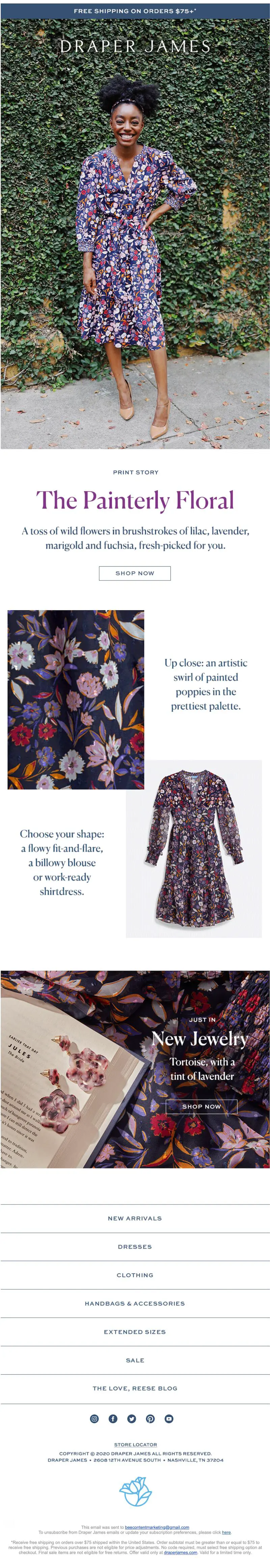Browse the Dresses category
Image resolution: width=270 pixels, height=1568 pixels.
[134, 1246]
